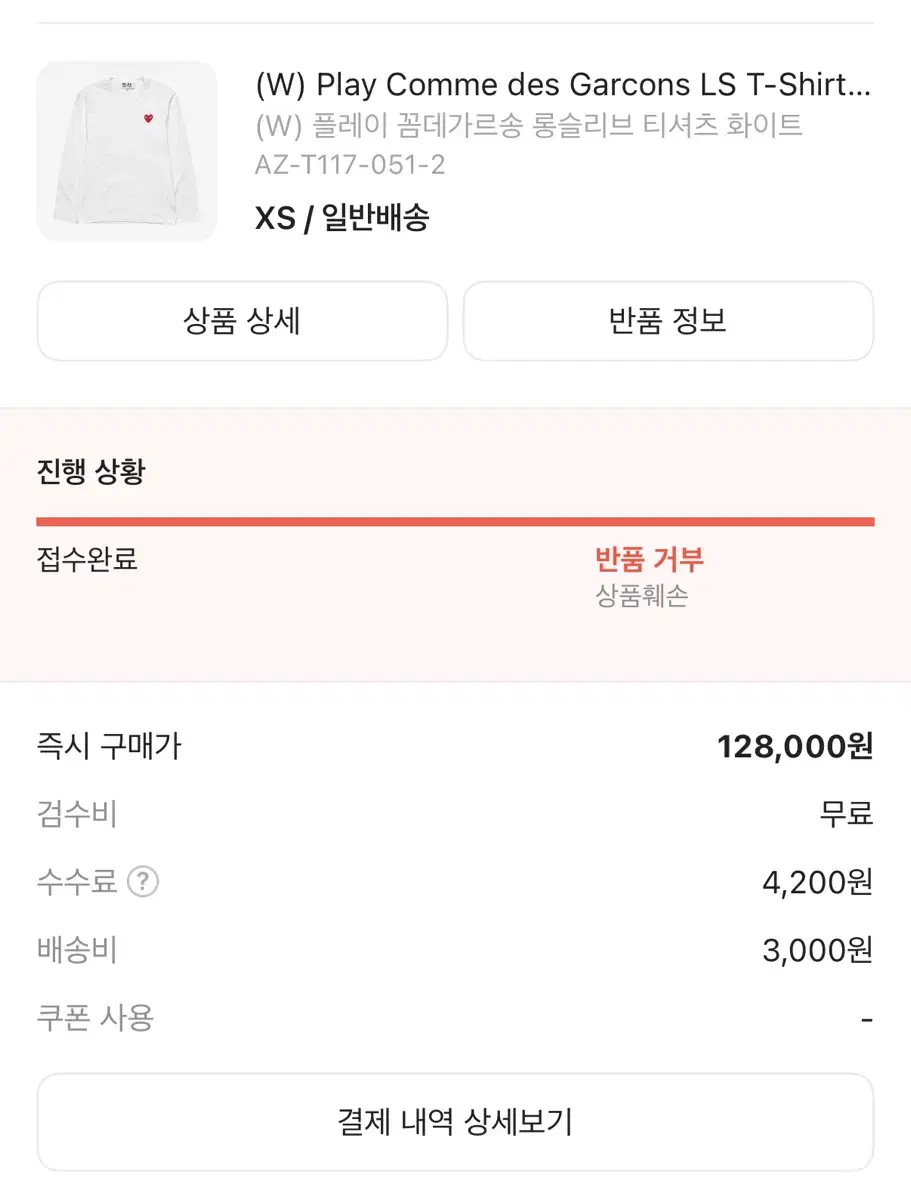Click the question mark next to 수수료
This screenshot has width=911, height=1200.
click(143, 883)
